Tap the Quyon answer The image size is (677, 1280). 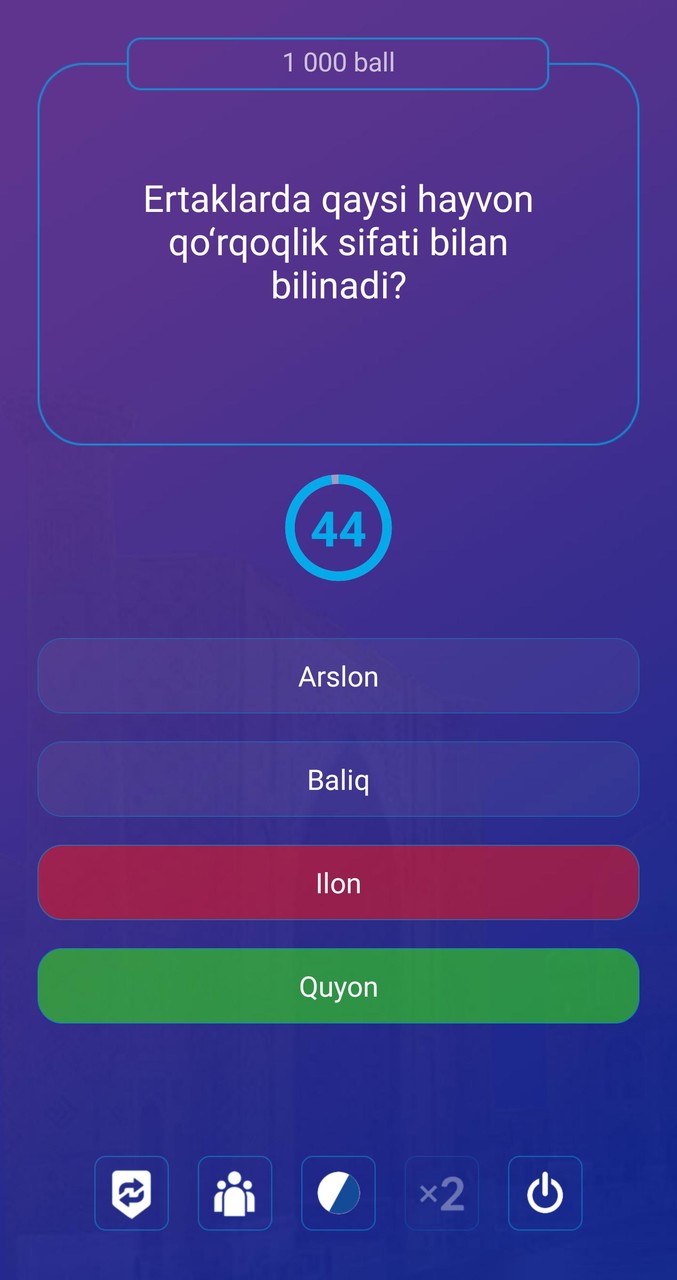click(x=338, y=986)
